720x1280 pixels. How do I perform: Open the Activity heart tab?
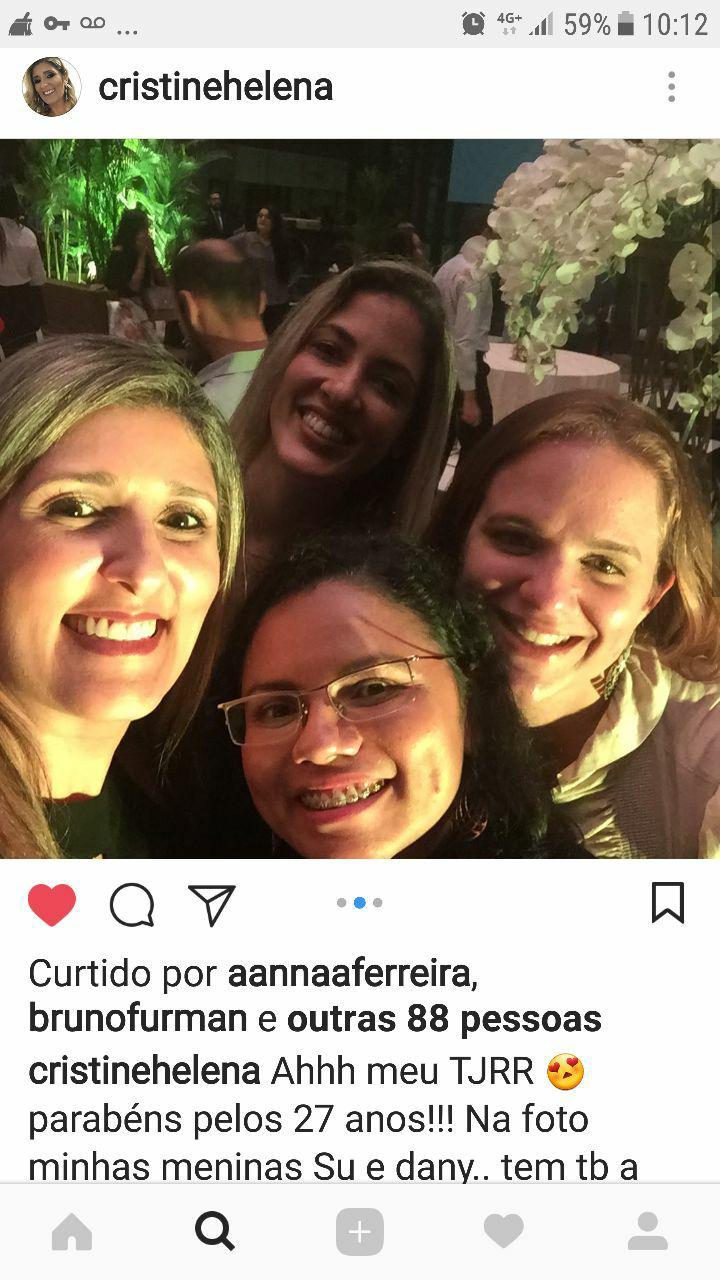pos(503,1232)
